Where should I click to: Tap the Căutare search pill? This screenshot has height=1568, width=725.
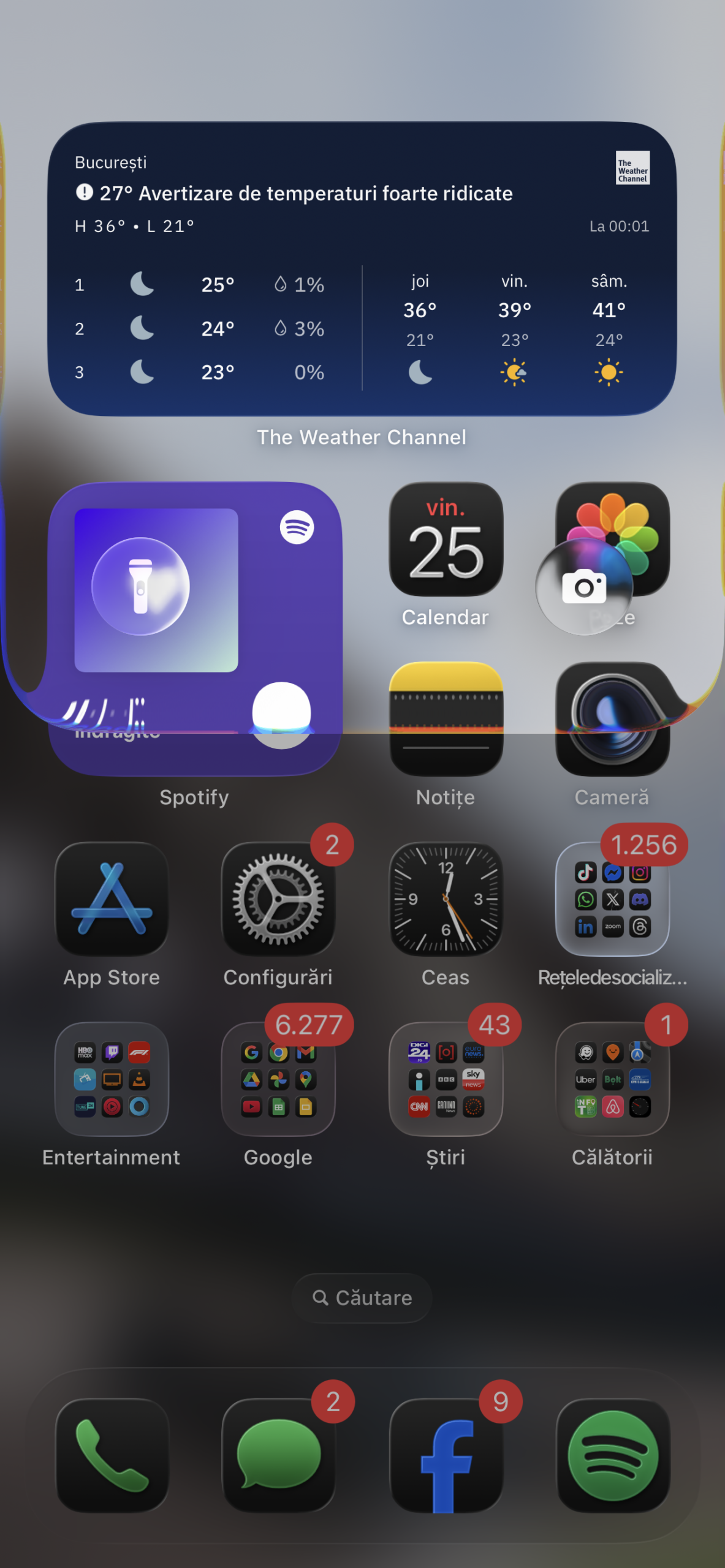point(362,1297)
